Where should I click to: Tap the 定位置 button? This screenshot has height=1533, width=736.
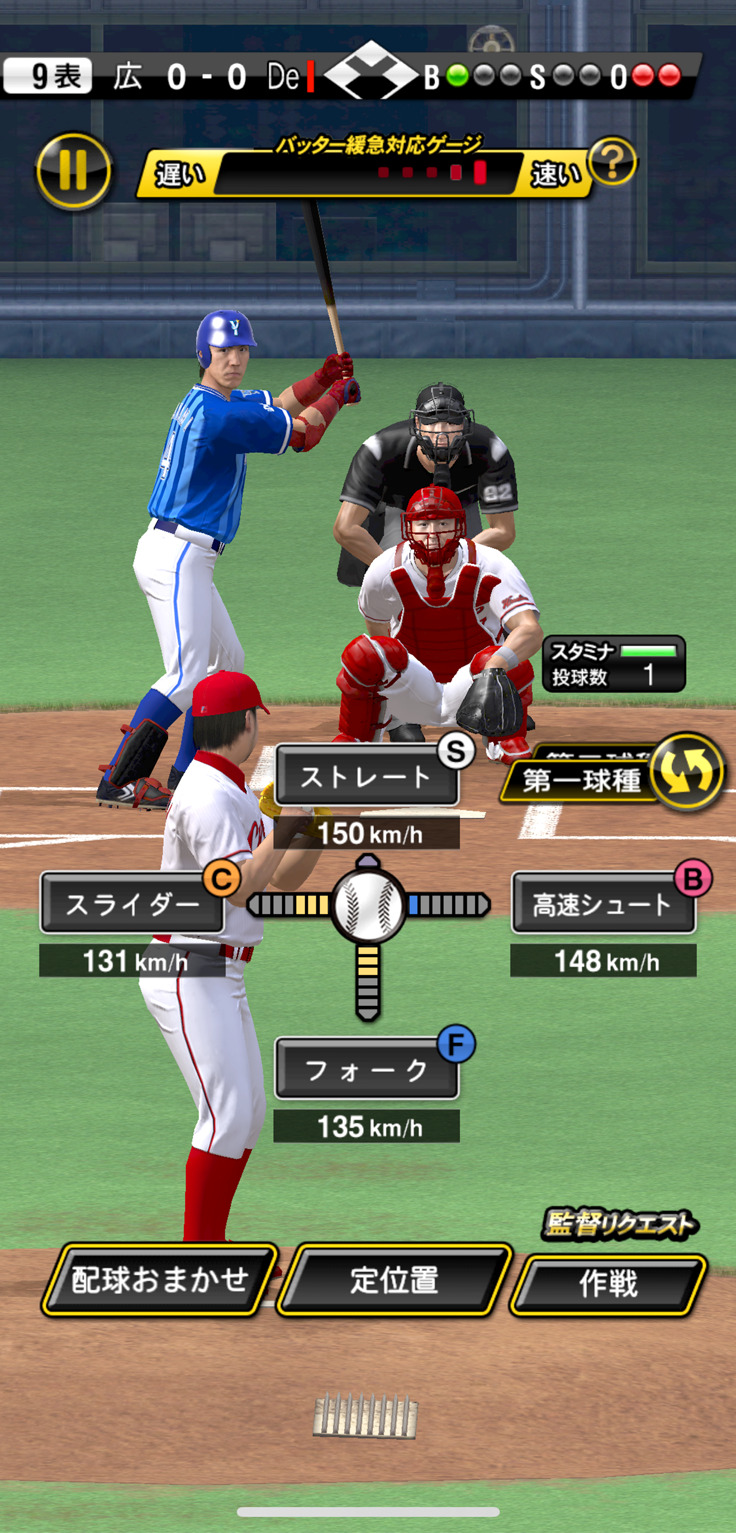[x=394, y=1279]
